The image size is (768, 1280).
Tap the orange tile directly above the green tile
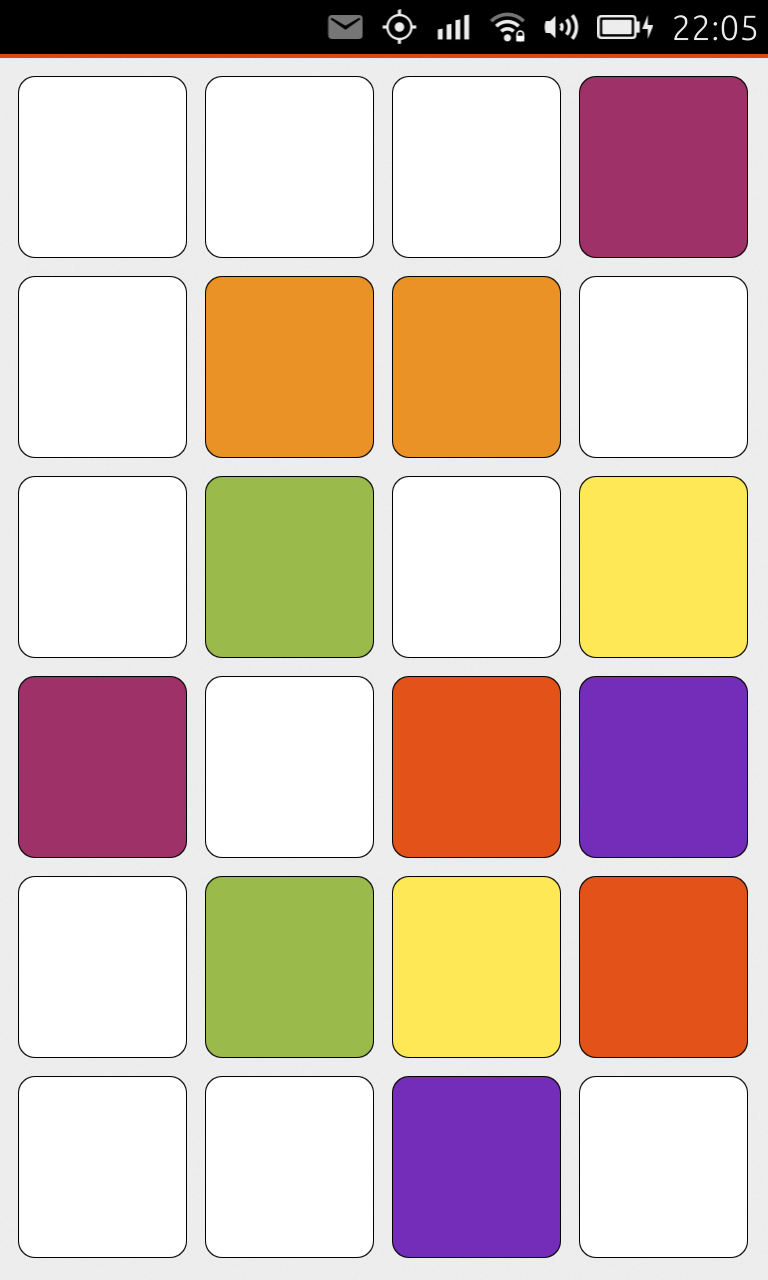pyautogui.click(x=289, y=367)
